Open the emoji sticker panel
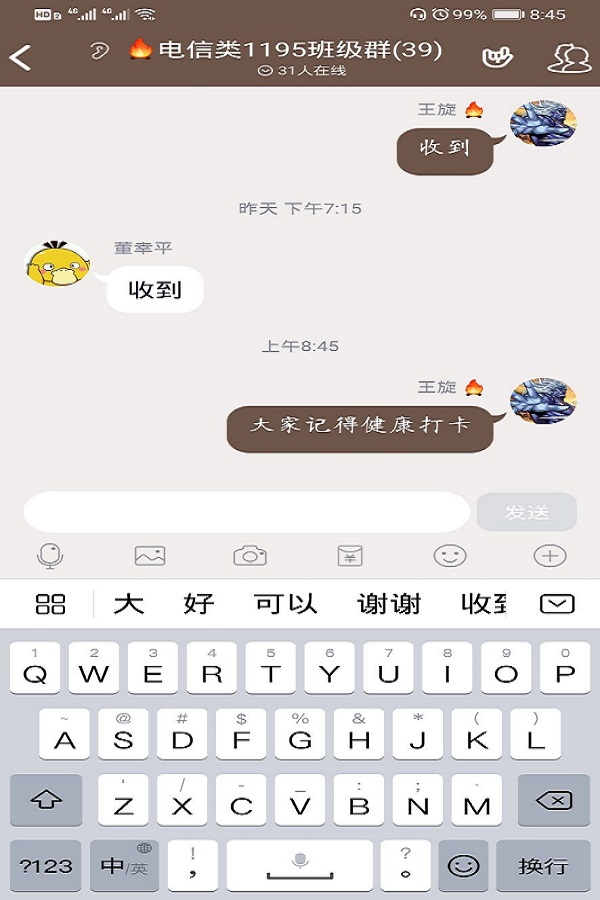Screen dimensions: 600x900 point(450,556)
